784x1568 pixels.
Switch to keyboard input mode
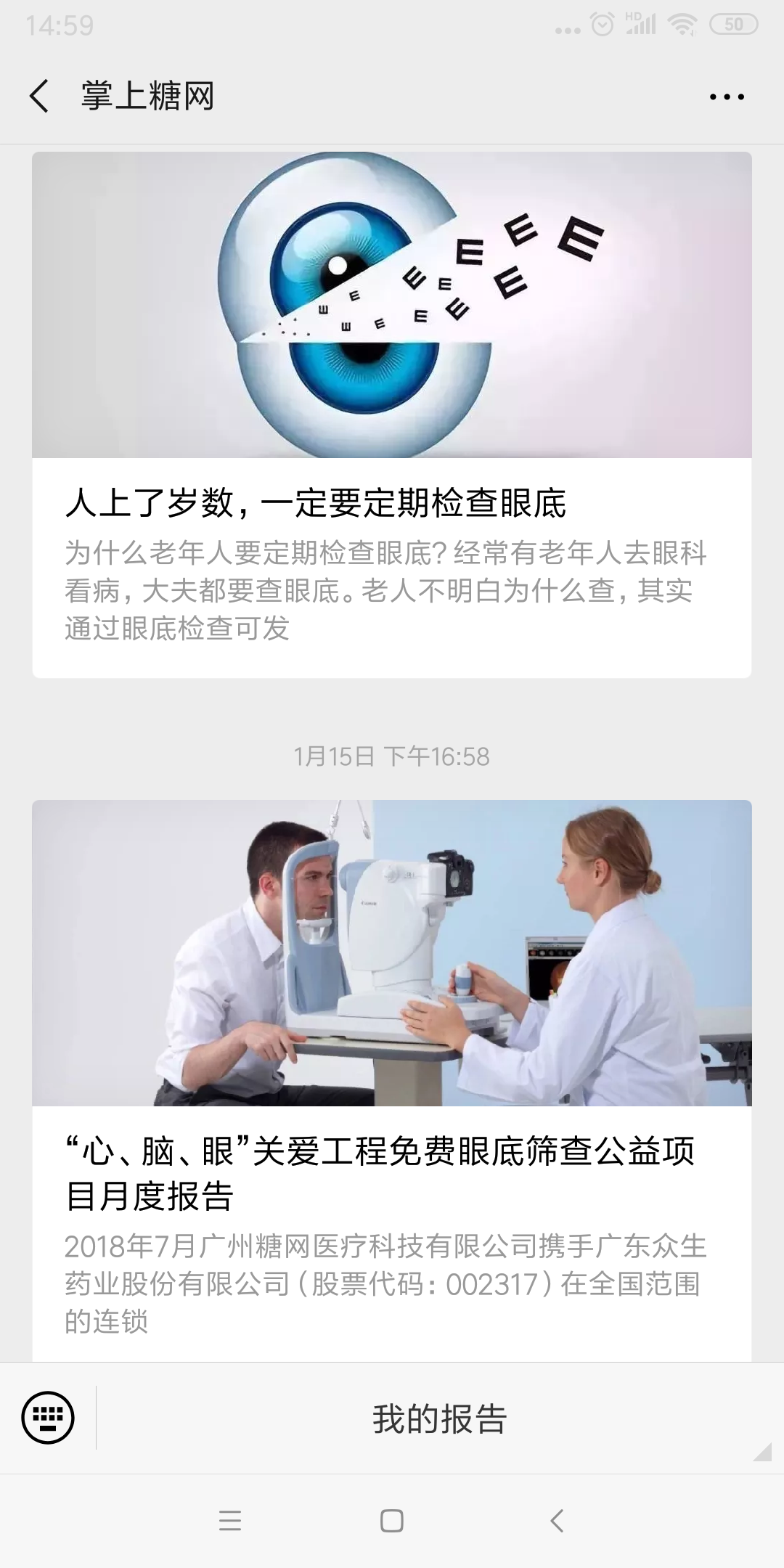point(48,1416)
